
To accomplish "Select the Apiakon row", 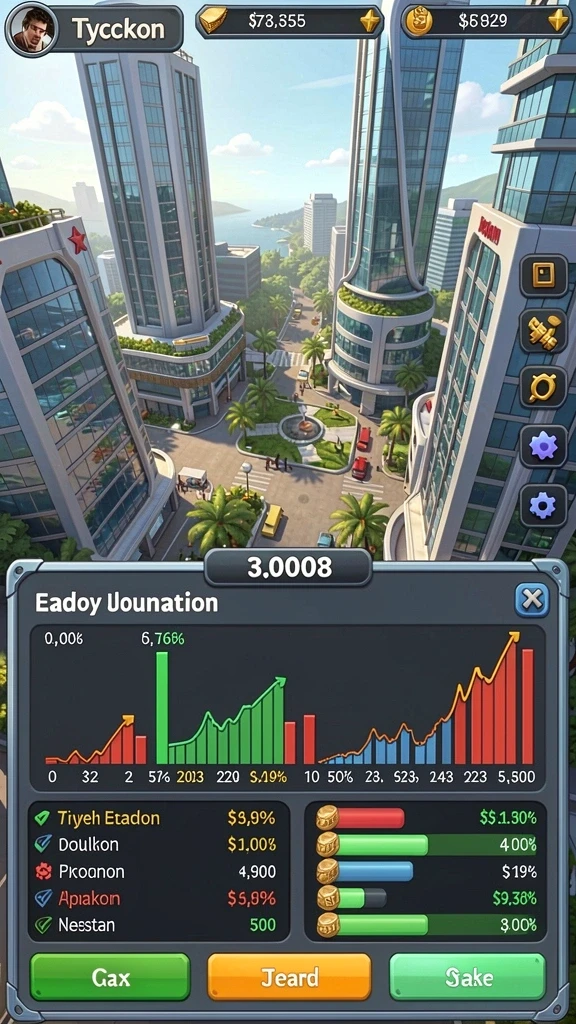I will [159, 899].
